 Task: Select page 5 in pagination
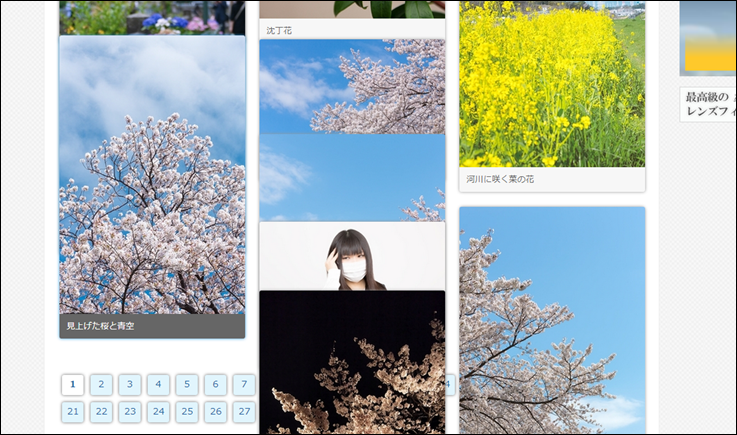coord(187,384)
